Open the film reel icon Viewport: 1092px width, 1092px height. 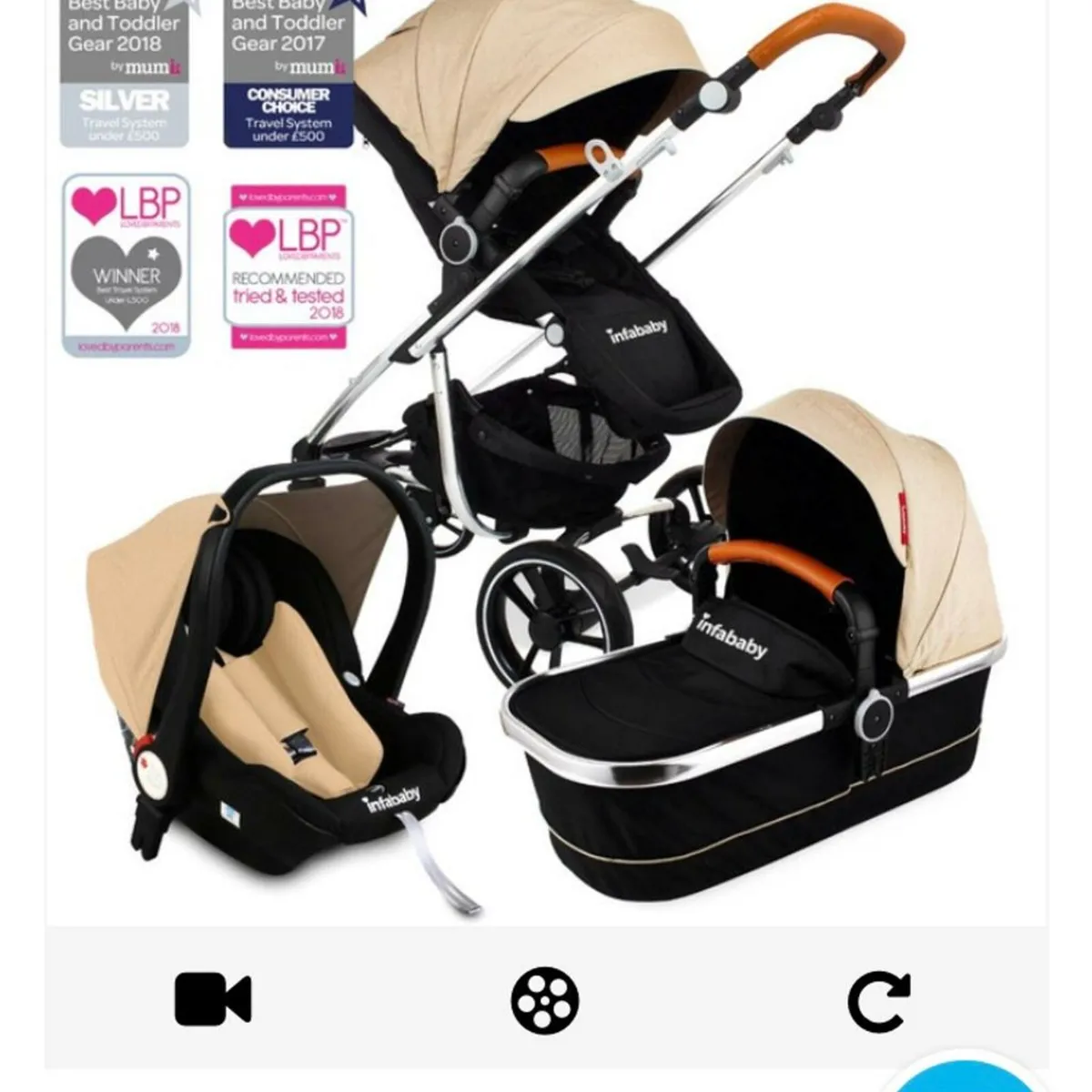[x=544, y=999]
